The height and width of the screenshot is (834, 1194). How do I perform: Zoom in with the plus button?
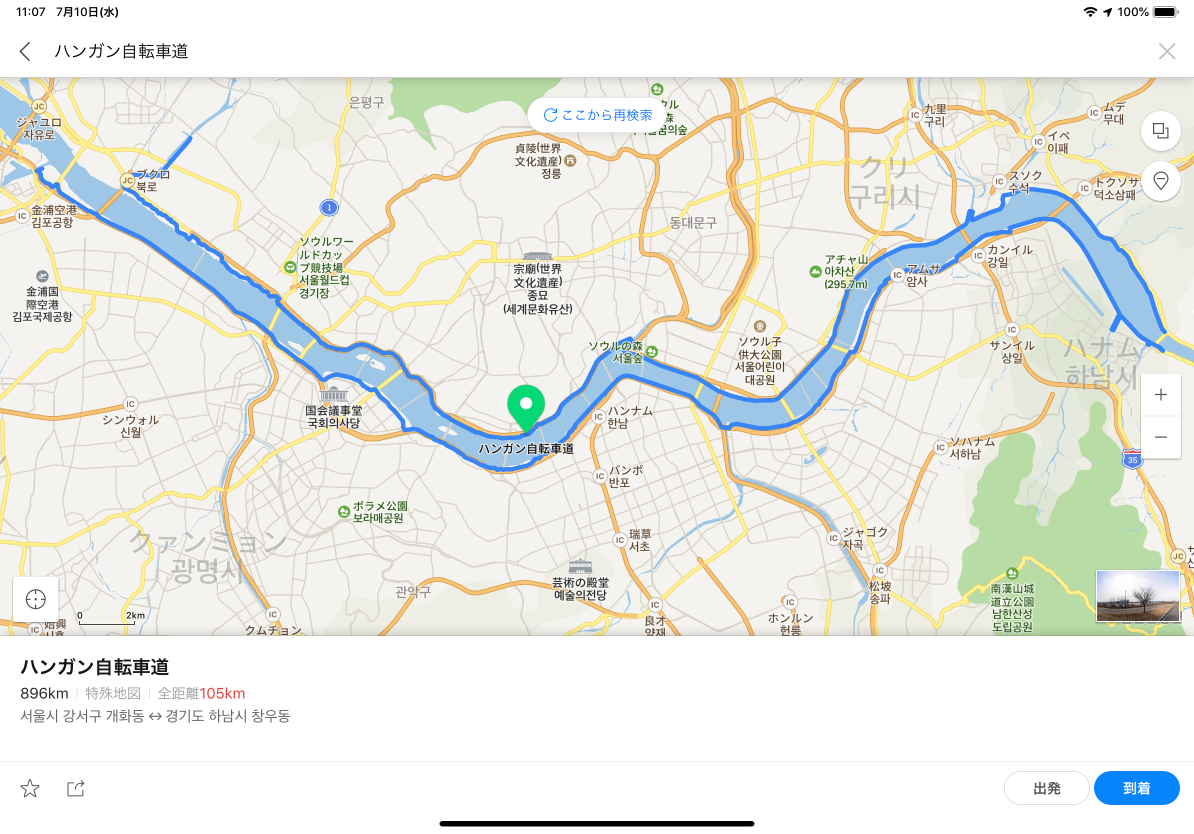[x=1160, y=395]
